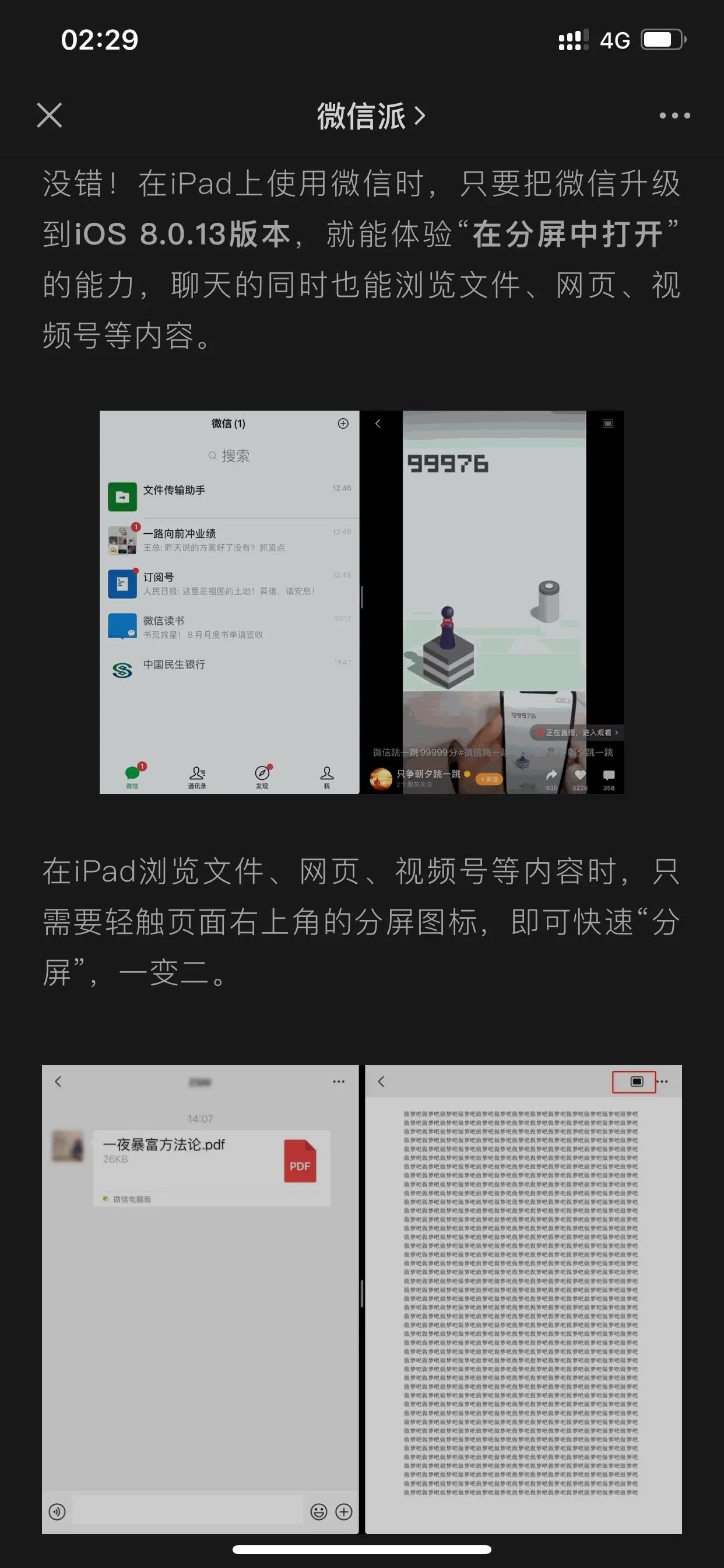Tap the 搜索 search bar in WeChat

[229, 456]
